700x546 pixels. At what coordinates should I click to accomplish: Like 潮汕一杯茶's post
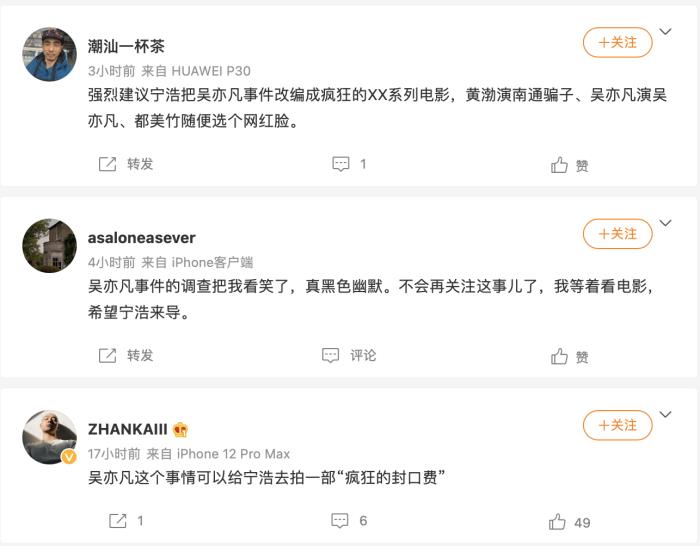tap(570, 165)
